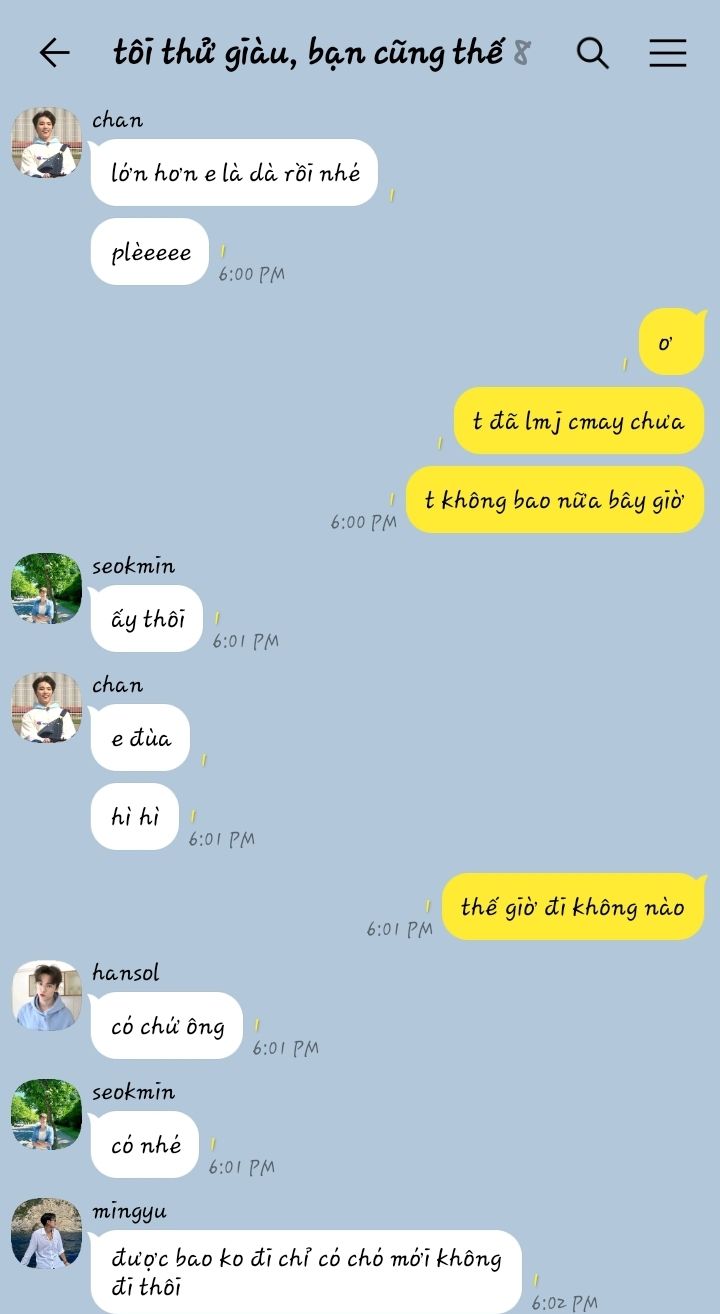
Task: Open the chat hamburger menu
Action: pos(668,53)
